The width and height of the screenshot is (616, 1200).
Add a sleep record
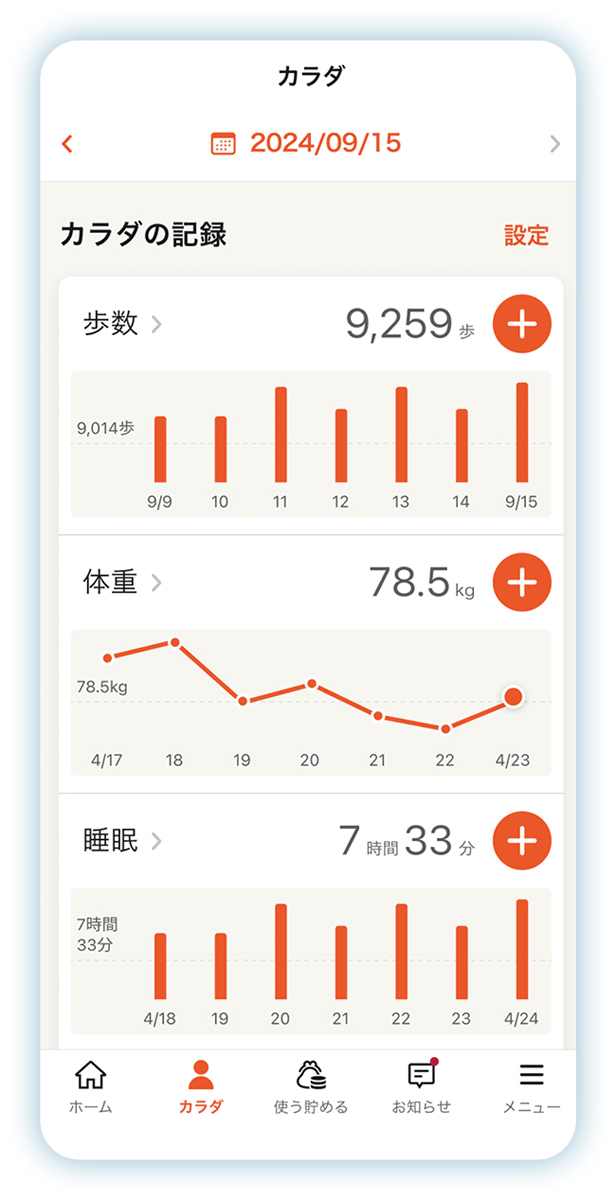(522, 841)
